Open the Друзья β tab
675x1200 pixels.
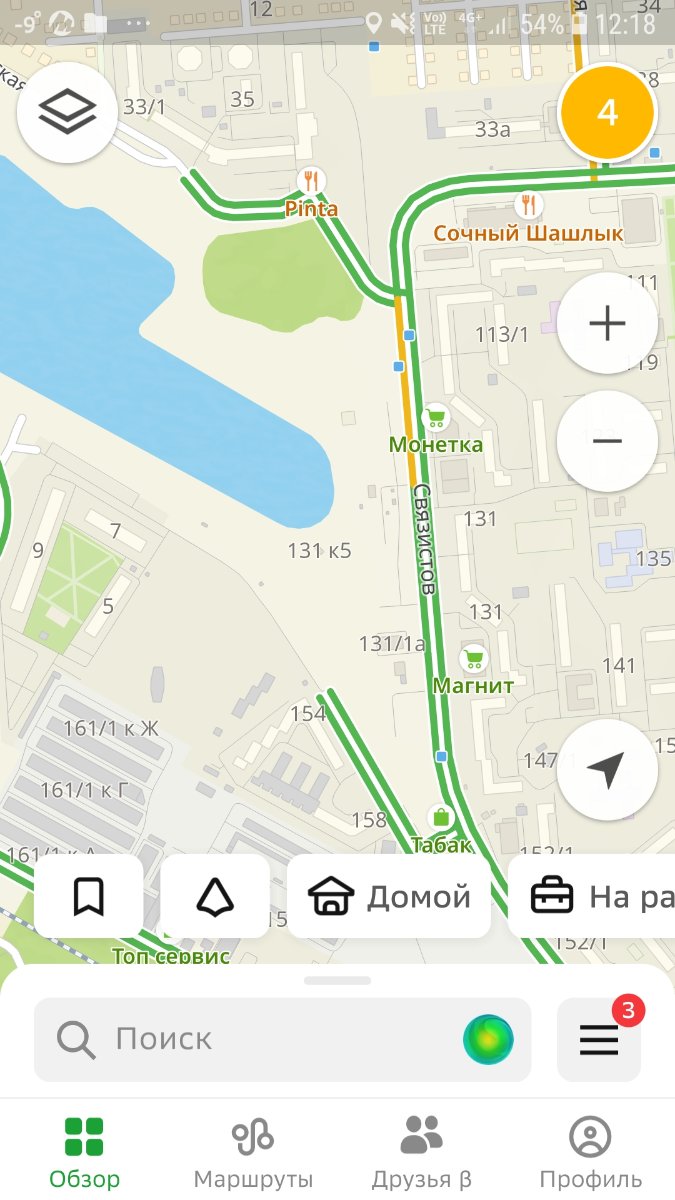421,1150
